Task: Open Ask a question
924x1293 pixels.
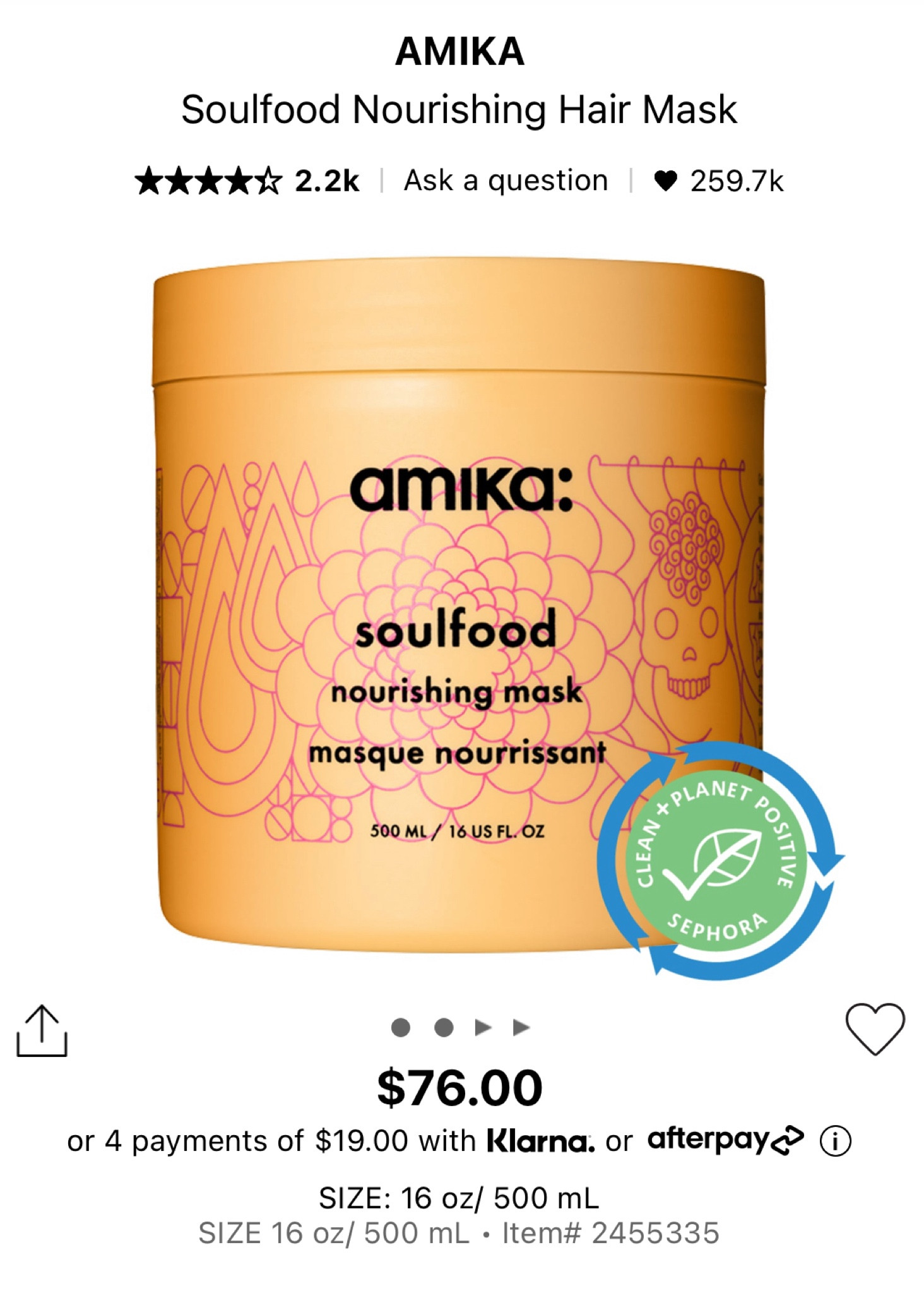Action: (506, 181)
